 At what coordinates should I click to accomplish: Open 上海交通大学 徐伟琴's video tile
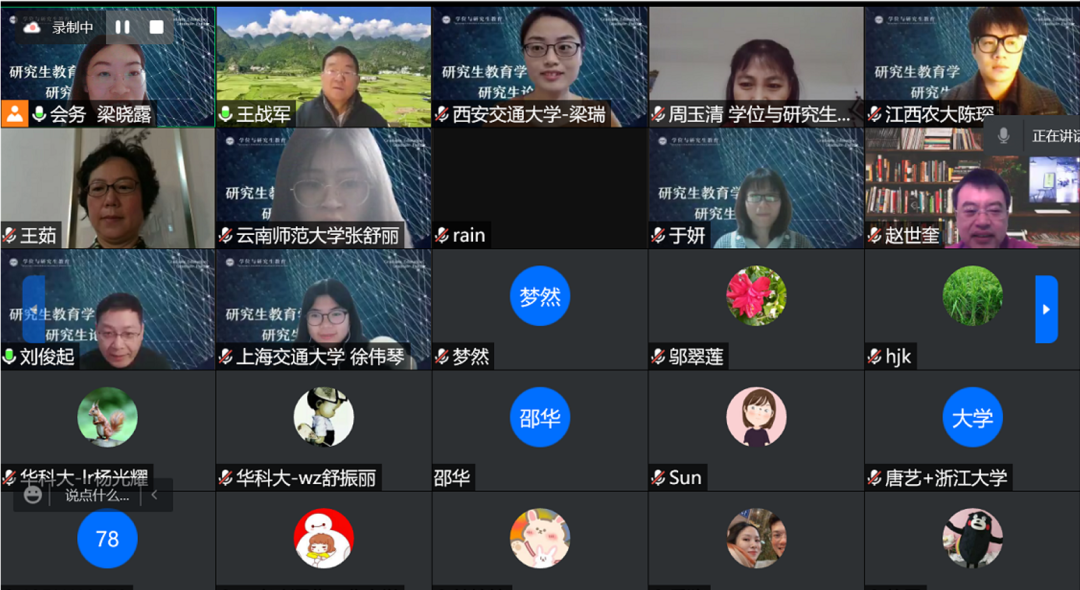coord(323,310)
